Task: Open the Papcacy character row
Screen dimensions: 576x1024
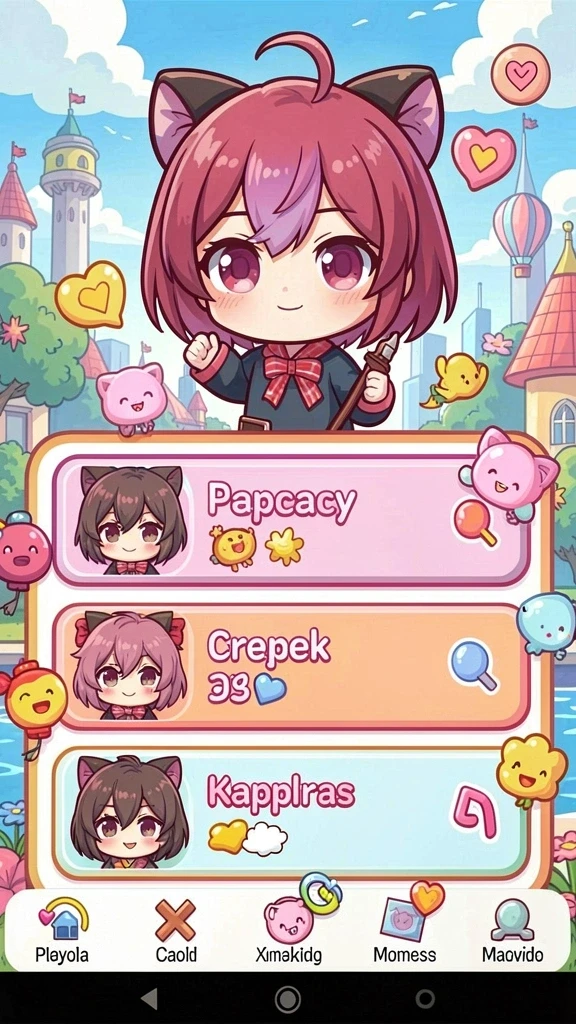Action: 291,520
